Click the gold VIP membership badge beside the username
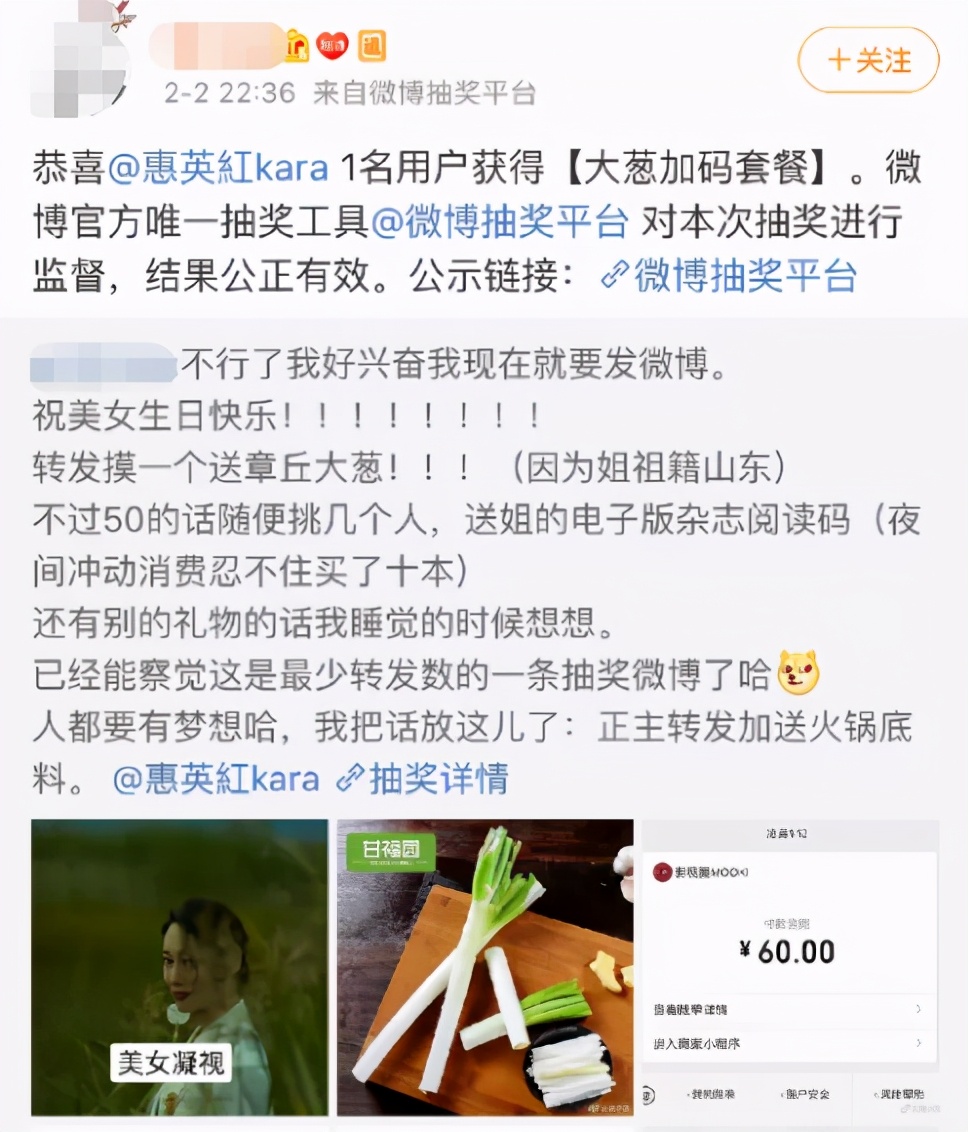 tap(297, 45)
